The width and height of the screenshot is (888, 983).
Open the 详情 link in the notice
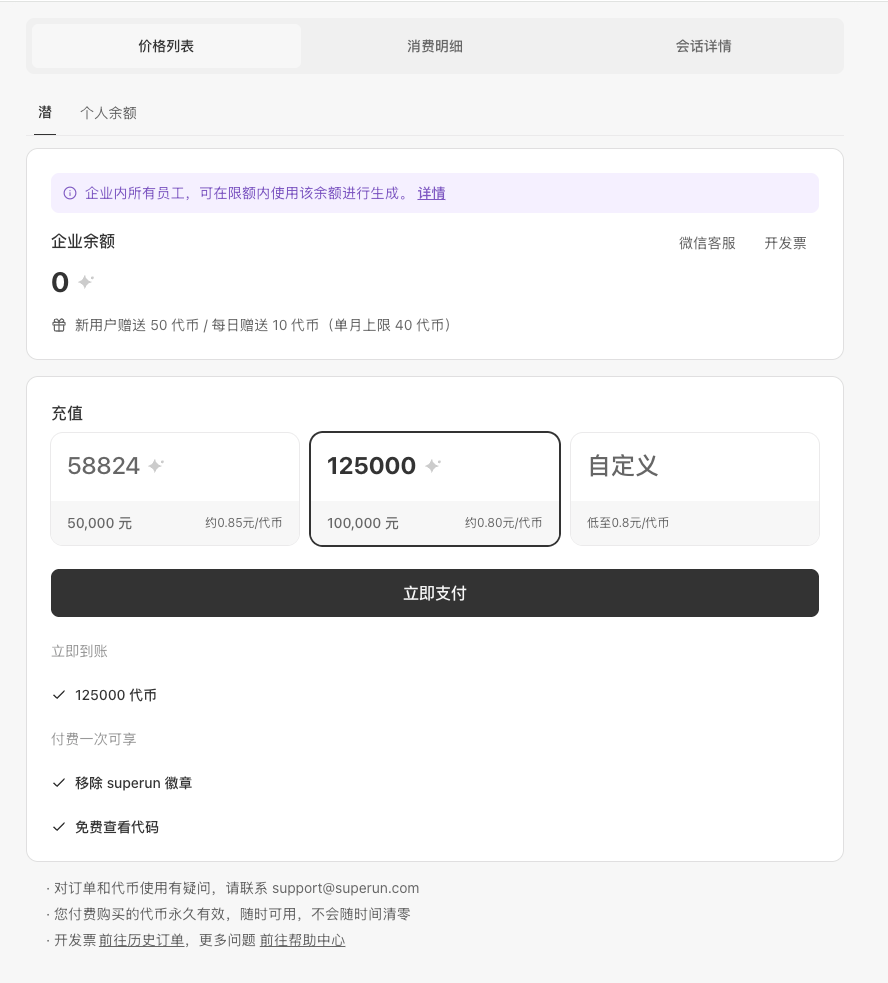[x=432, y=193]
